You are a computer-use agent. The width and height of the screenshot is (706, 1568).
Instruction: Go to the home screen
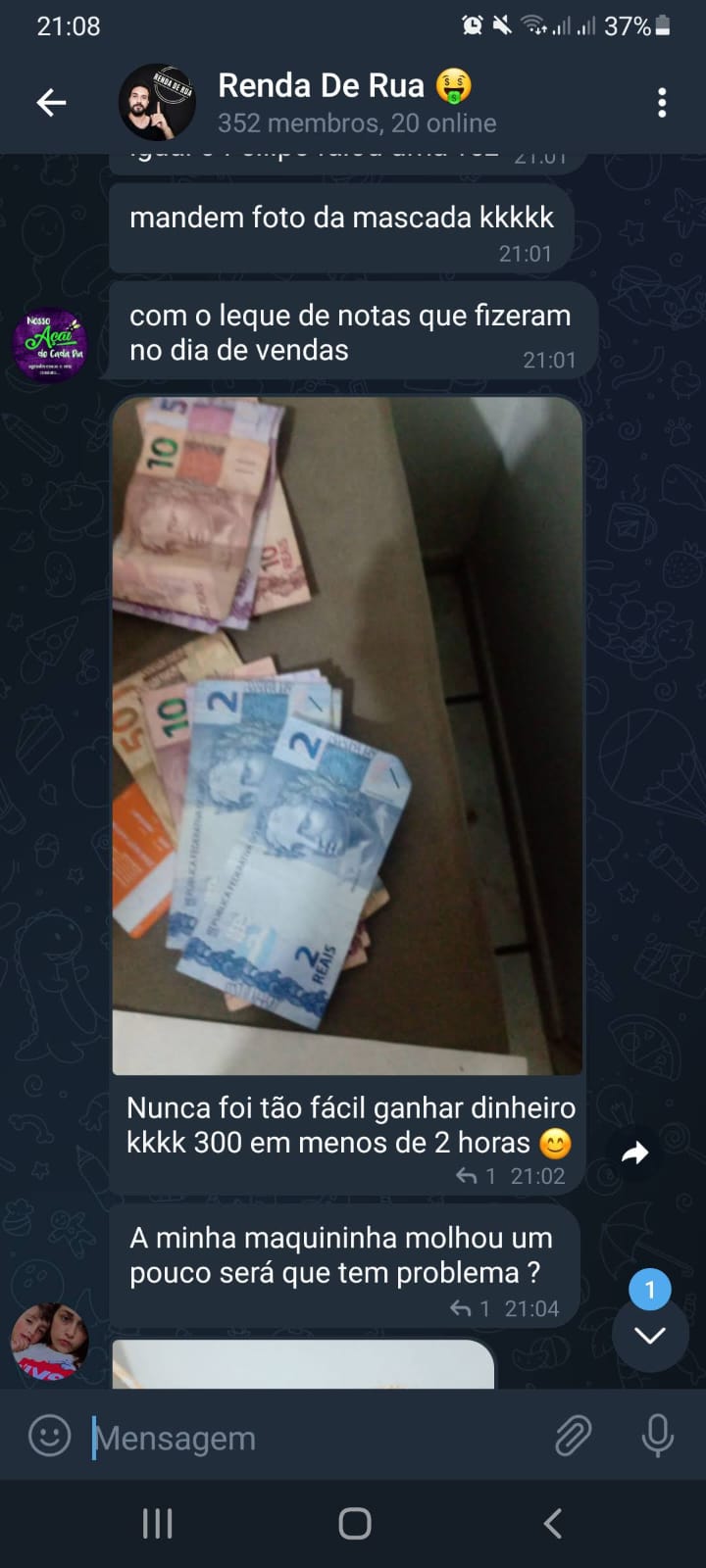[354, 1523]
